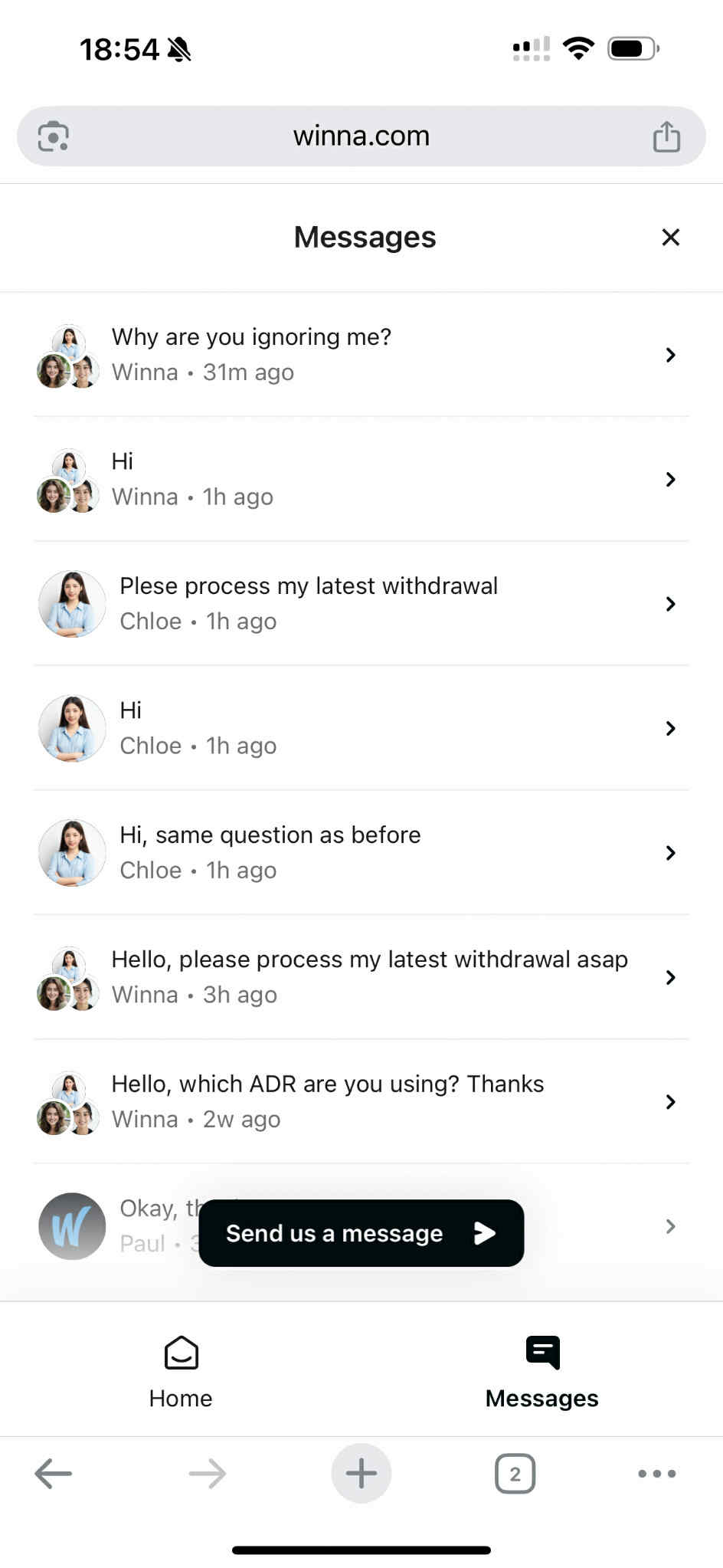Open the conversation with Paul
Screen dimensions: 723x1568
pos(597,1226)
